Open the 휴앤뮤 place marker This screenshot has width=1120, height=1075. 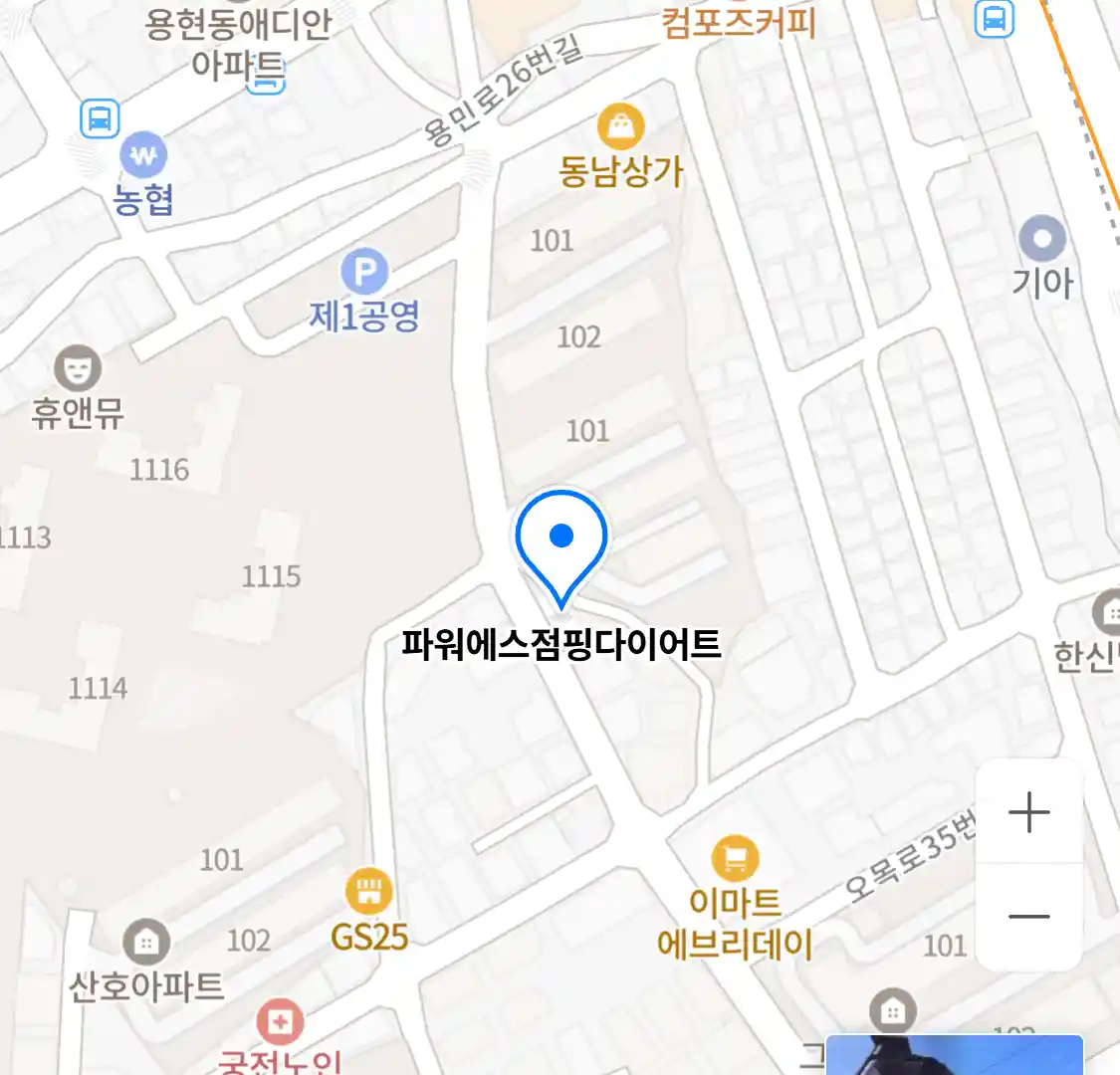[78, 368]
